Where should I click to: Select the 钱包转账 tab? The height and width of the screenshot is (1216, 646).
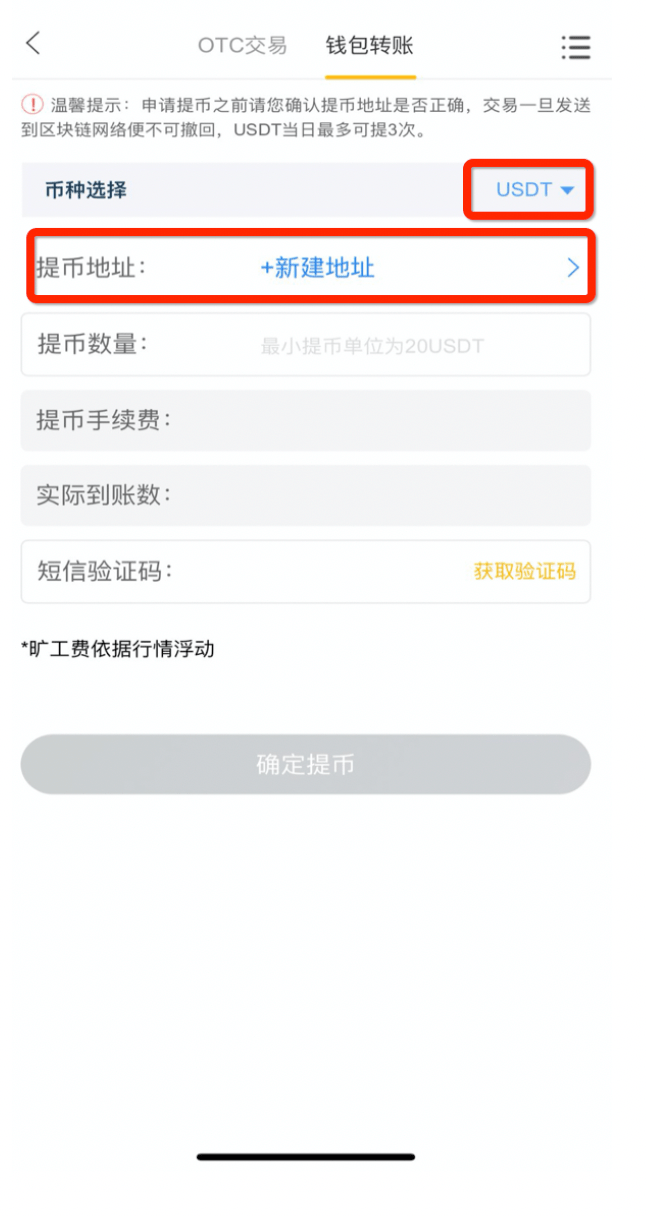(369, 45)
